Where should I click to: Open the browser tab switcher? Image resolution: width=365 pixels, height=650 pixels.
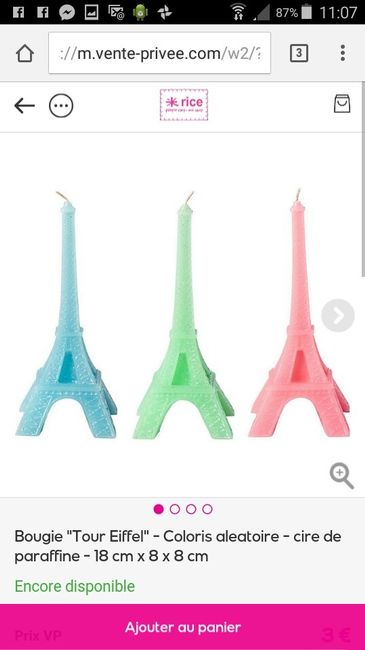tap(299, 53)
